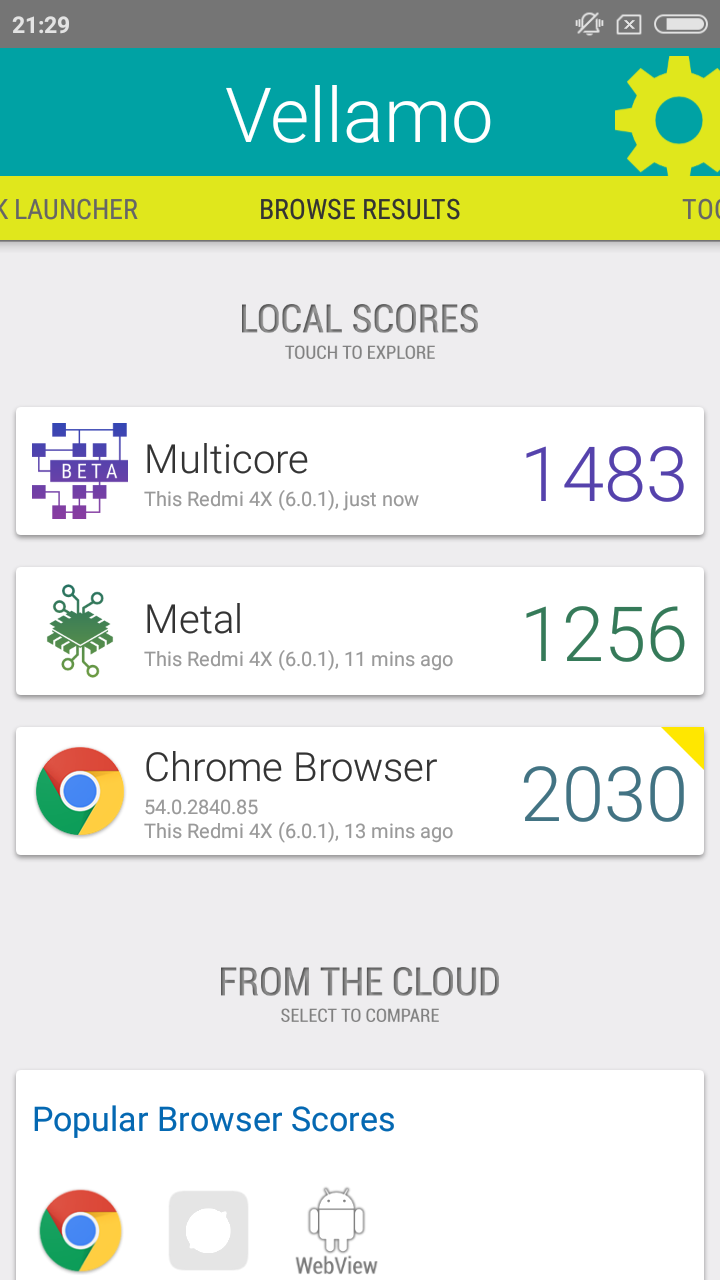Open the Chrome Browser score card
The image size is (720, 1280).
(x=360, y=791)
